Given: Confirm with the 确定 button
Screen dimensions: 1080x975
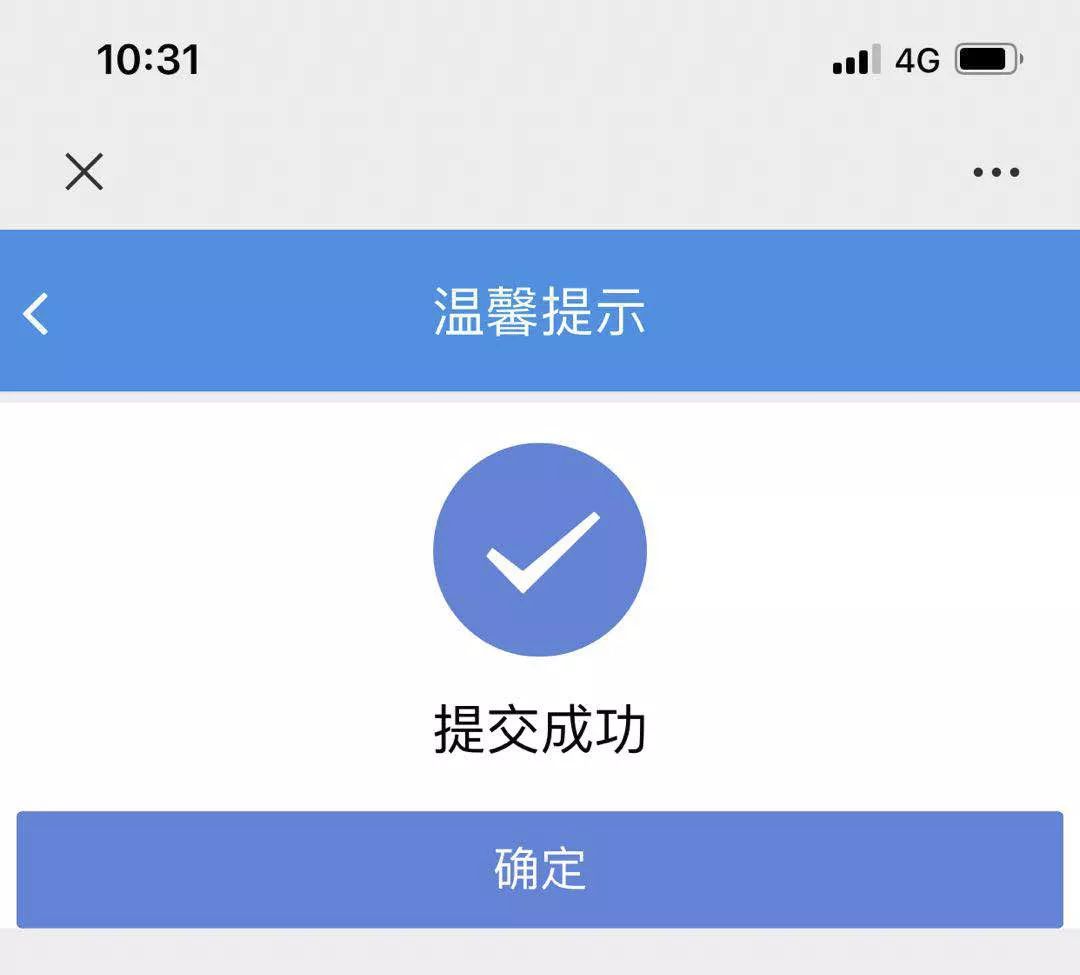Looking at the screenshot, I should point(540,869).
